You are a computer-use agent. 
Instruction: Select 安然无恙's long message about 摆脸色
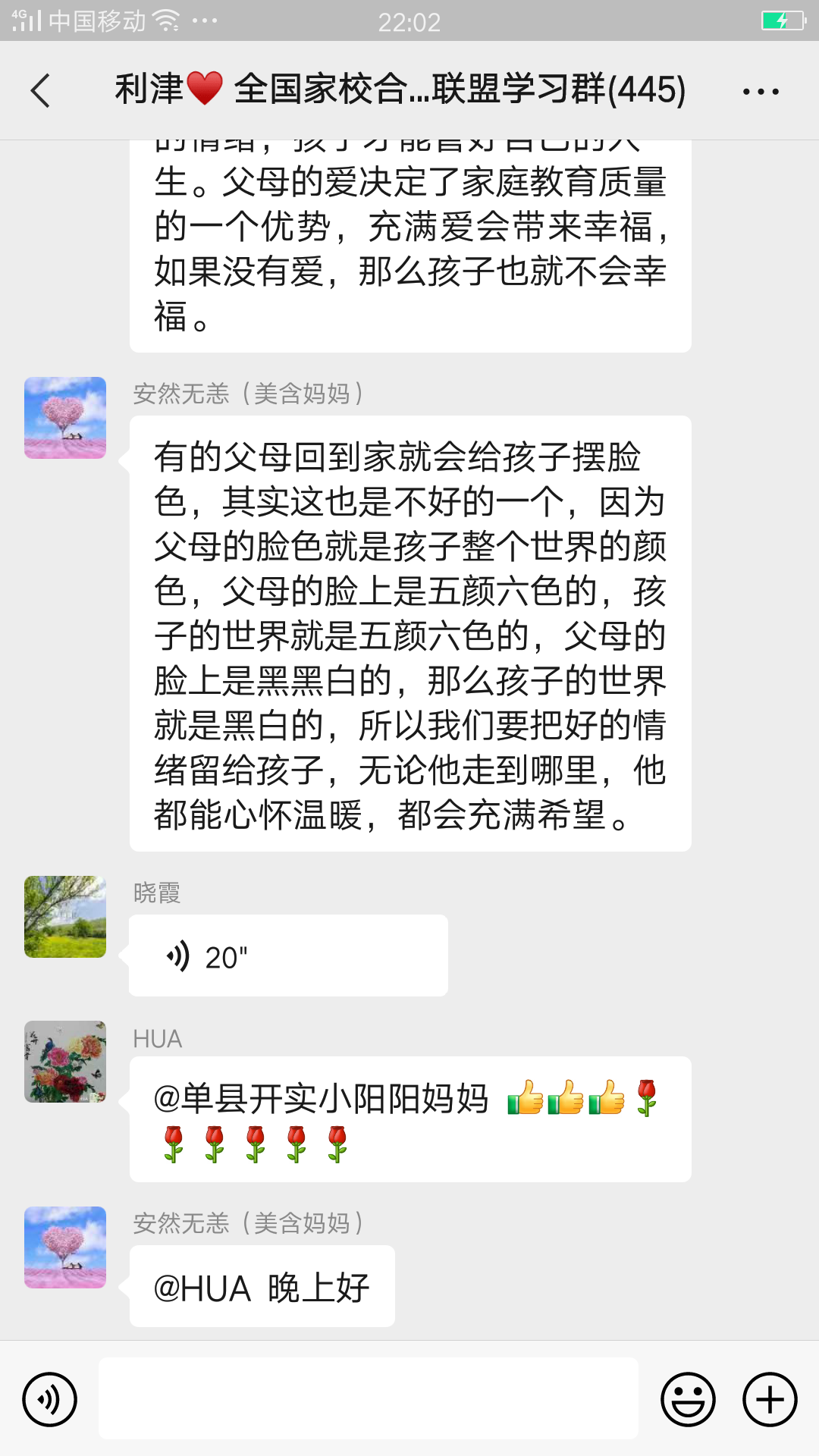(x=409, y=637)
